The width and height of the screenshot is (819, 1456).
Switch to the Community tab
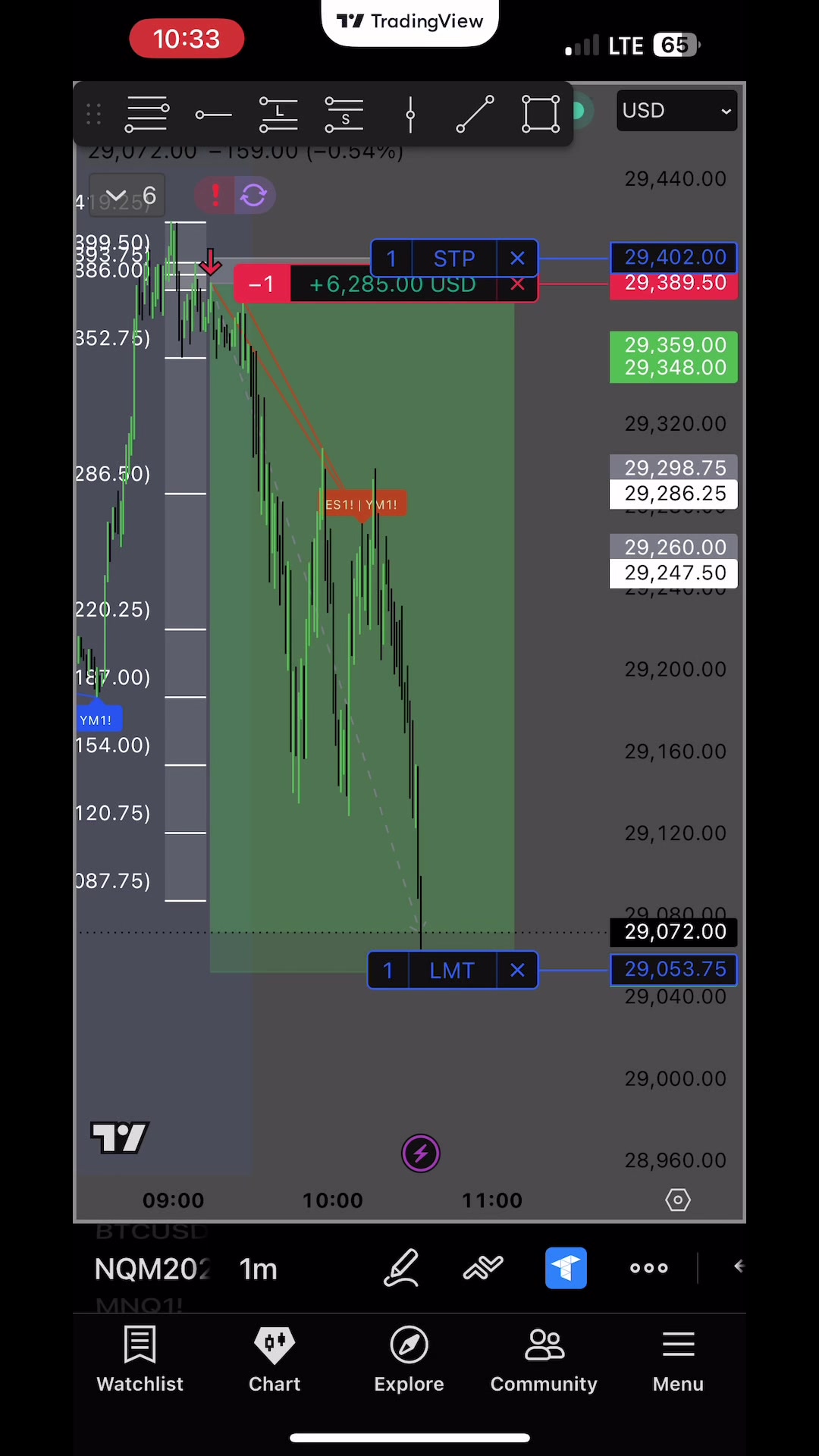544,1360
